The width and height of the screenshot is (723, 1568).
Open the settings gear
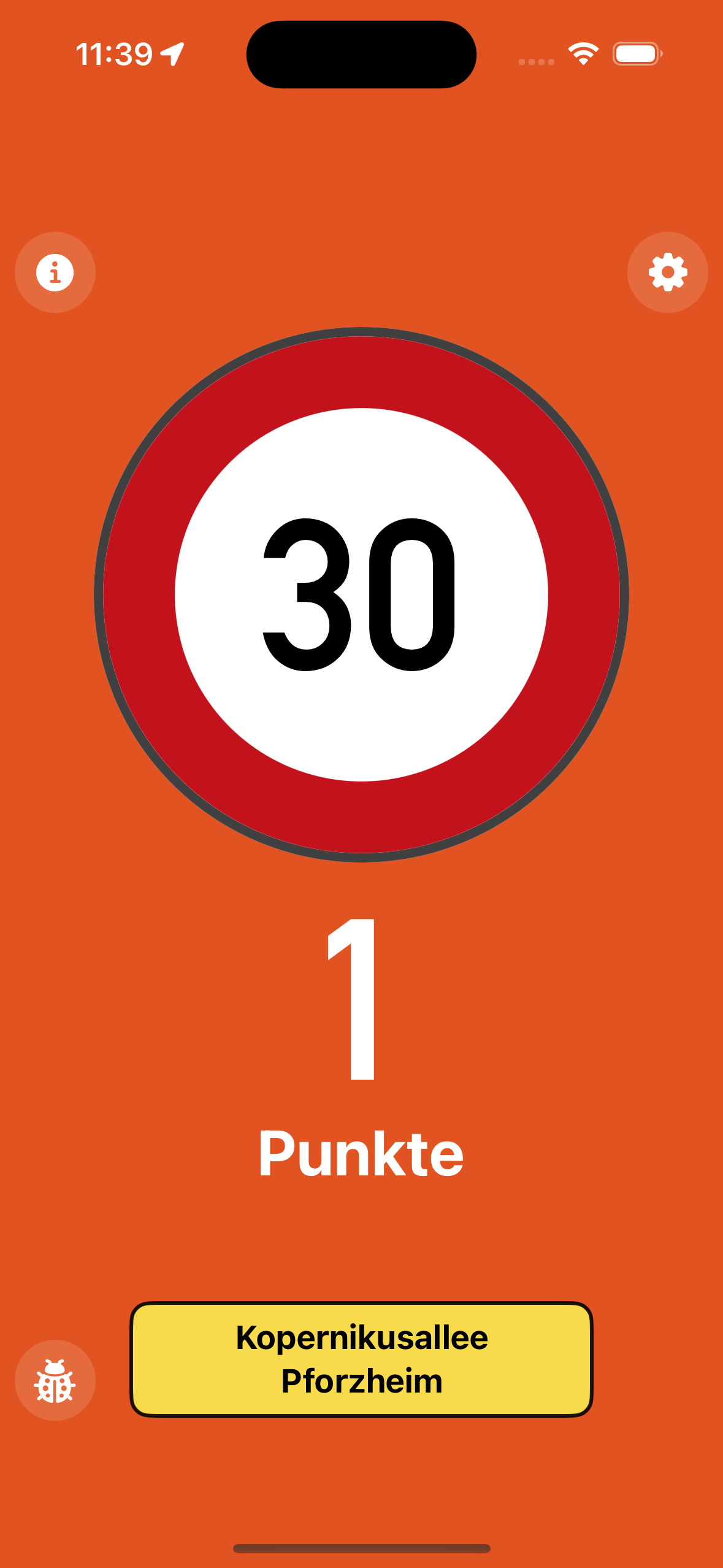click(667, 272)
